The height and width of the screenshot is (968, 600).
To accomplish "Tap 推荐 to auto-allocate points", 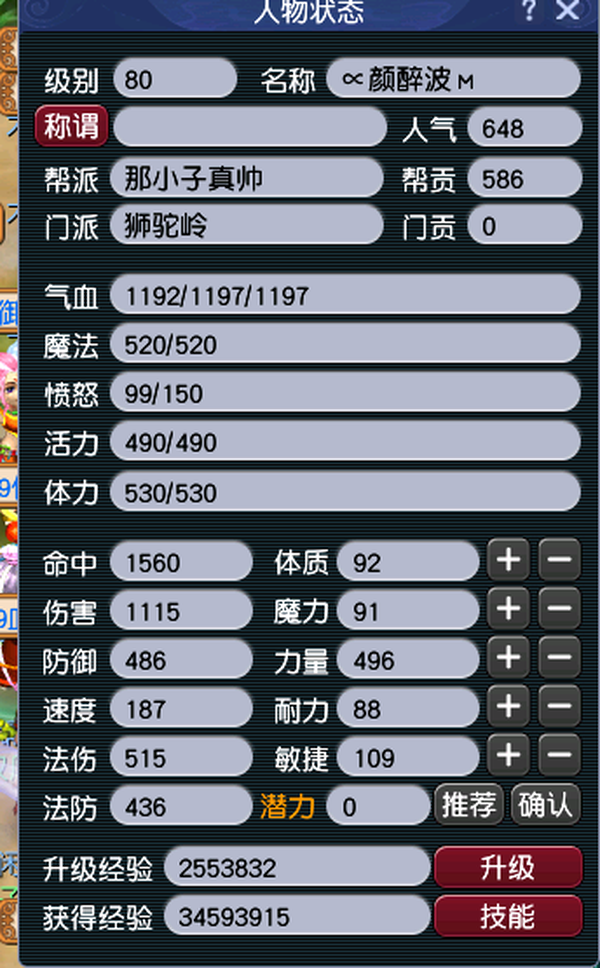I will tap(469, 805).
